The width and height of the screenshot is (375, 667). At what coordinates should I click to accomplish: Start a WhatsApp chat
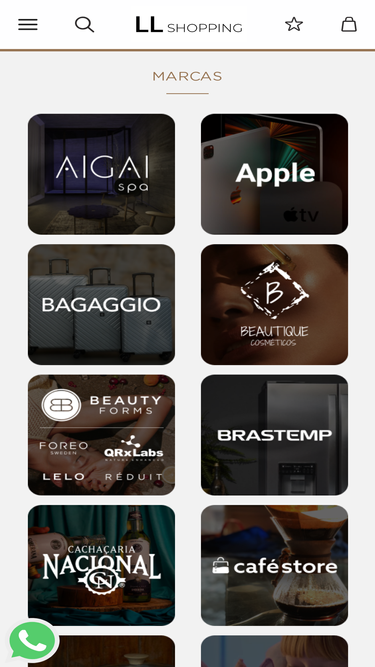(33, 641)
